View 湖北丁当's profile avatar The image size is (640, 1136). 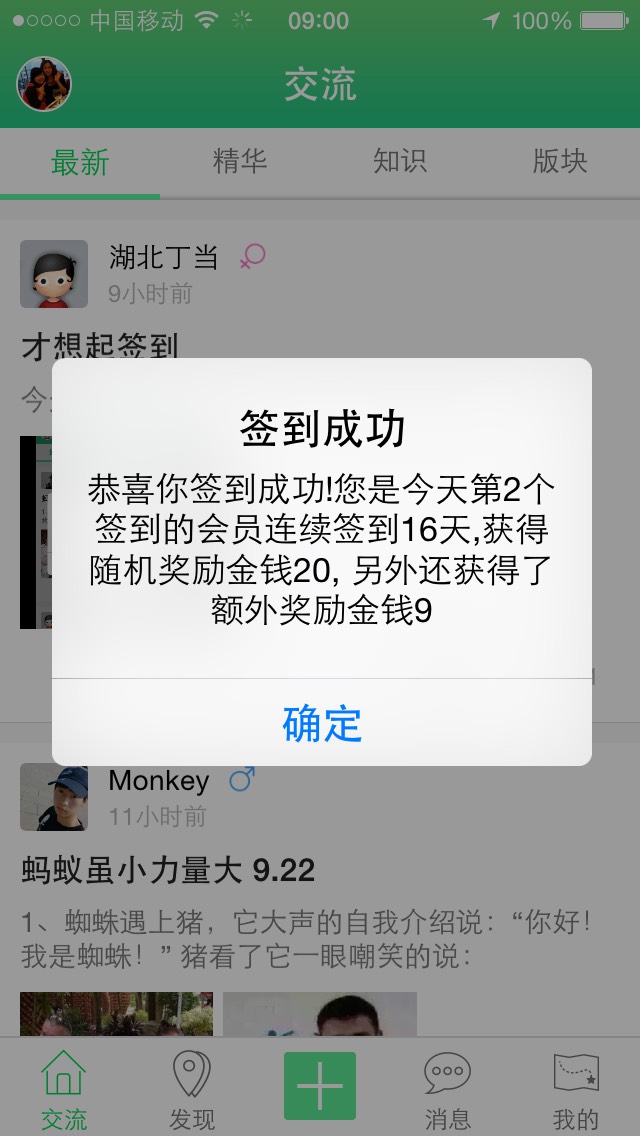click(x=54, y=274)
